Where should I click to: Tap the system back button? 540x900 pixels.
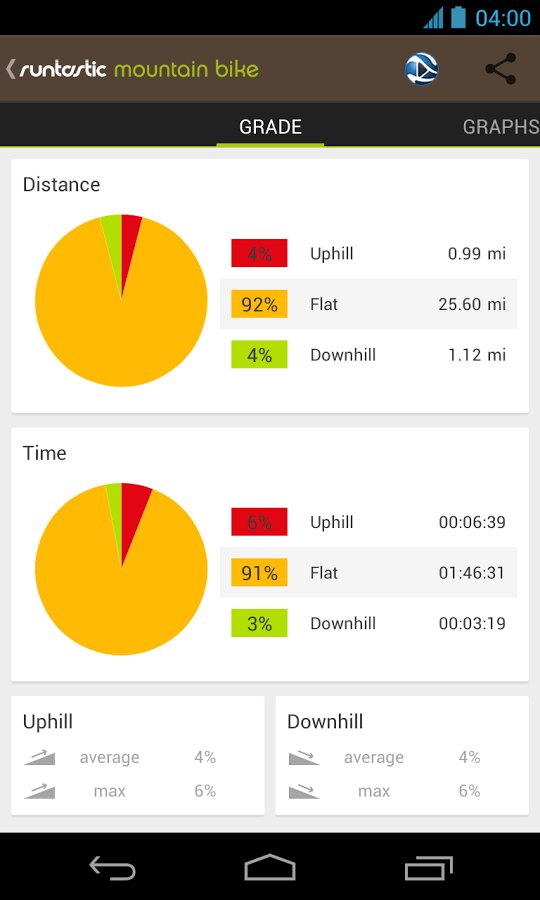[112, 867]
